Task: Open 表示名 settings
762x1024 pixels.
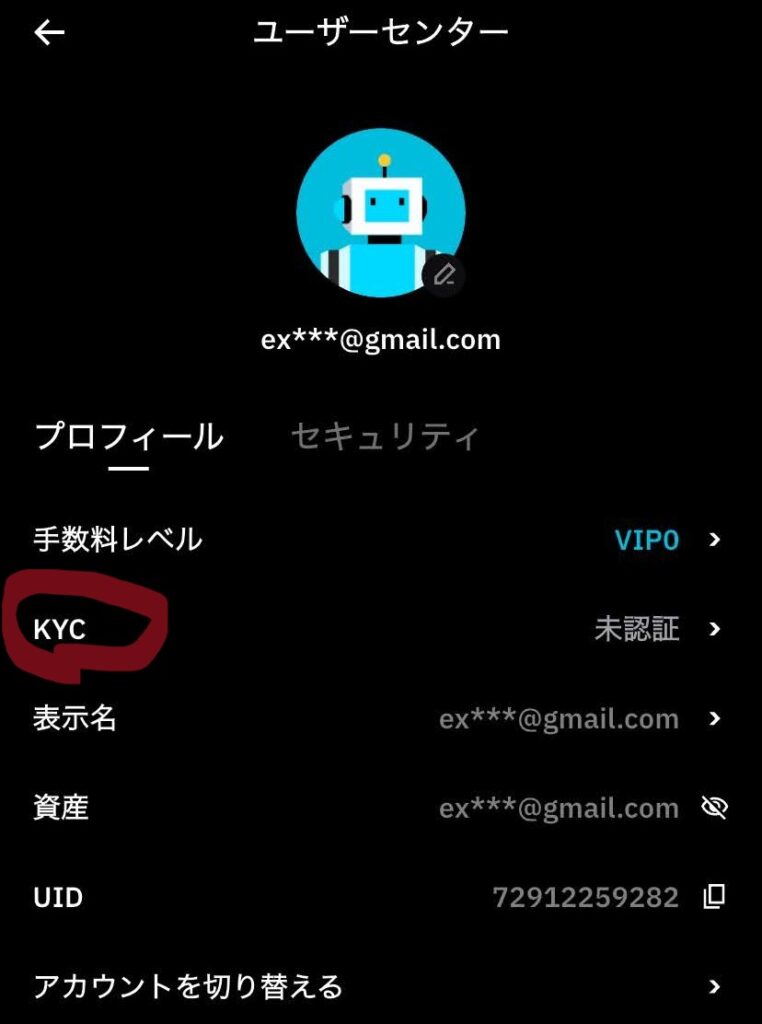Action: (x=380, y=718)
